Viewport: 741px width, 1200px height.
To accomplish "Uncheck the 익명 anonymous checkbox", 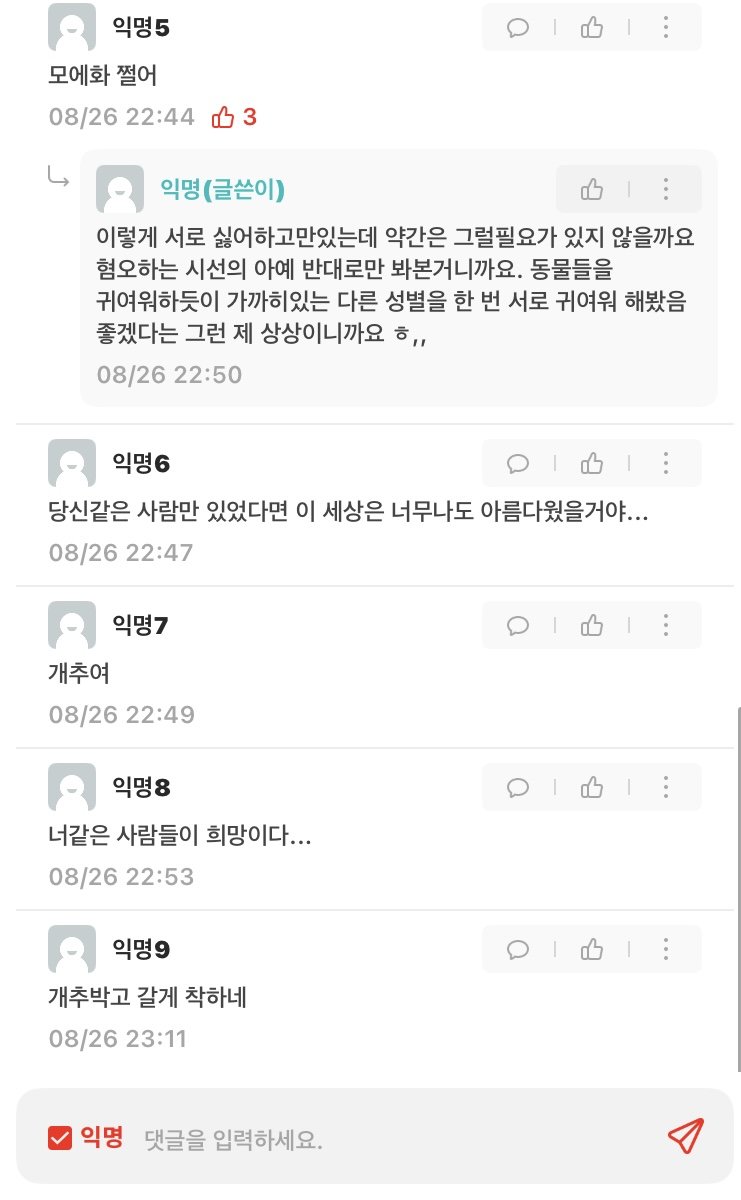I will tap(60, 1137).
